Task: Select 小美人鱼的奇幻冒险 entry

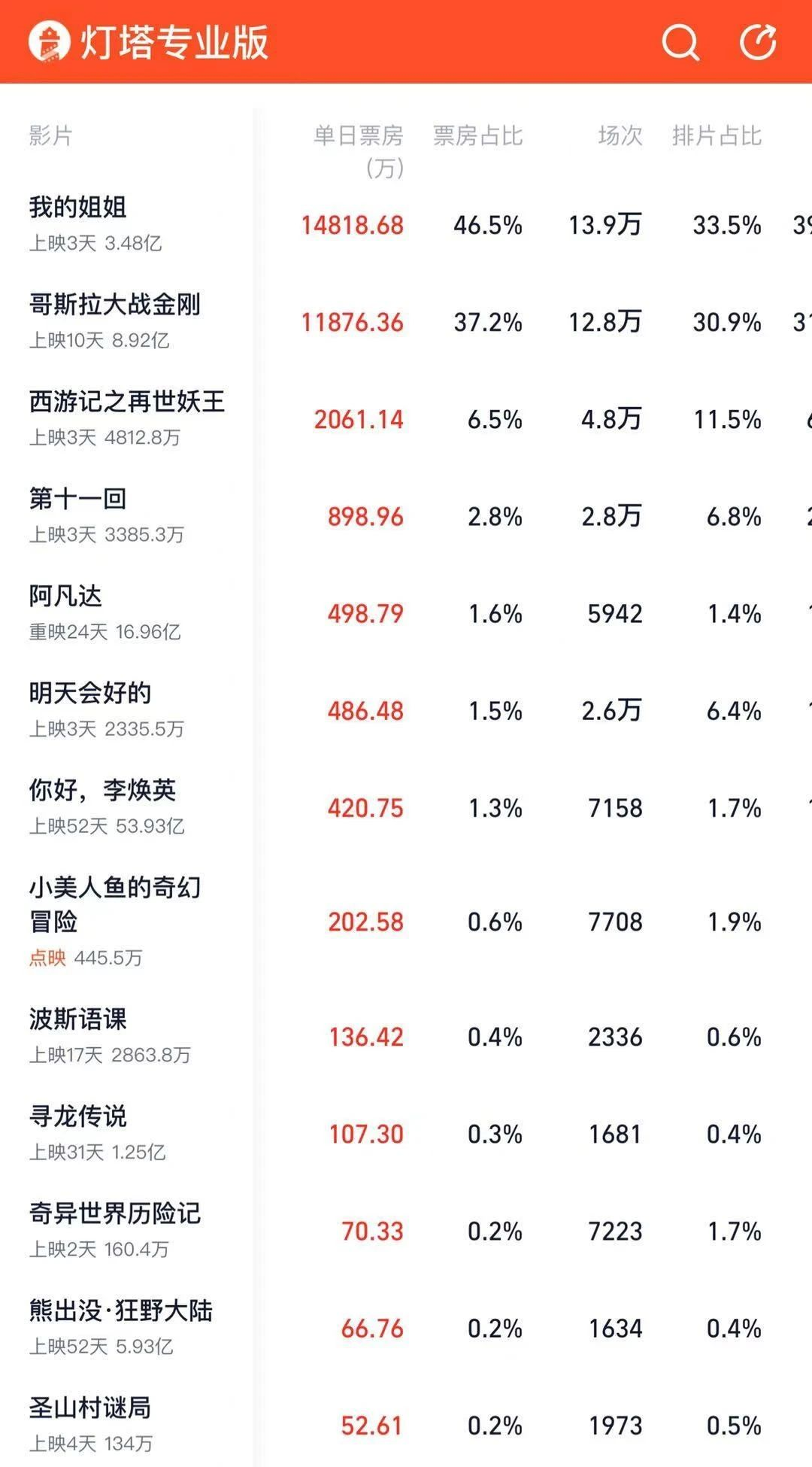Action: (x=406, y=921)
